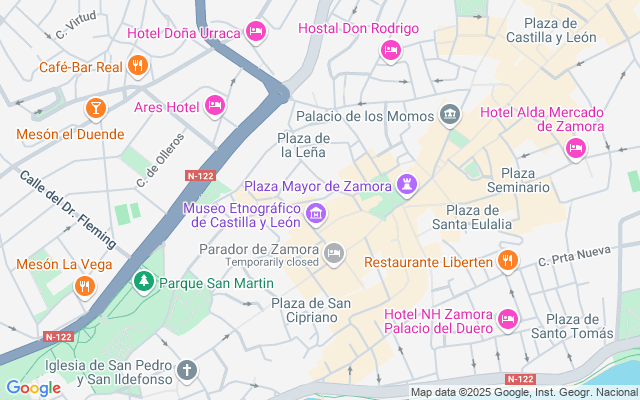Open the Ares Hotel marker

(214, 106)
